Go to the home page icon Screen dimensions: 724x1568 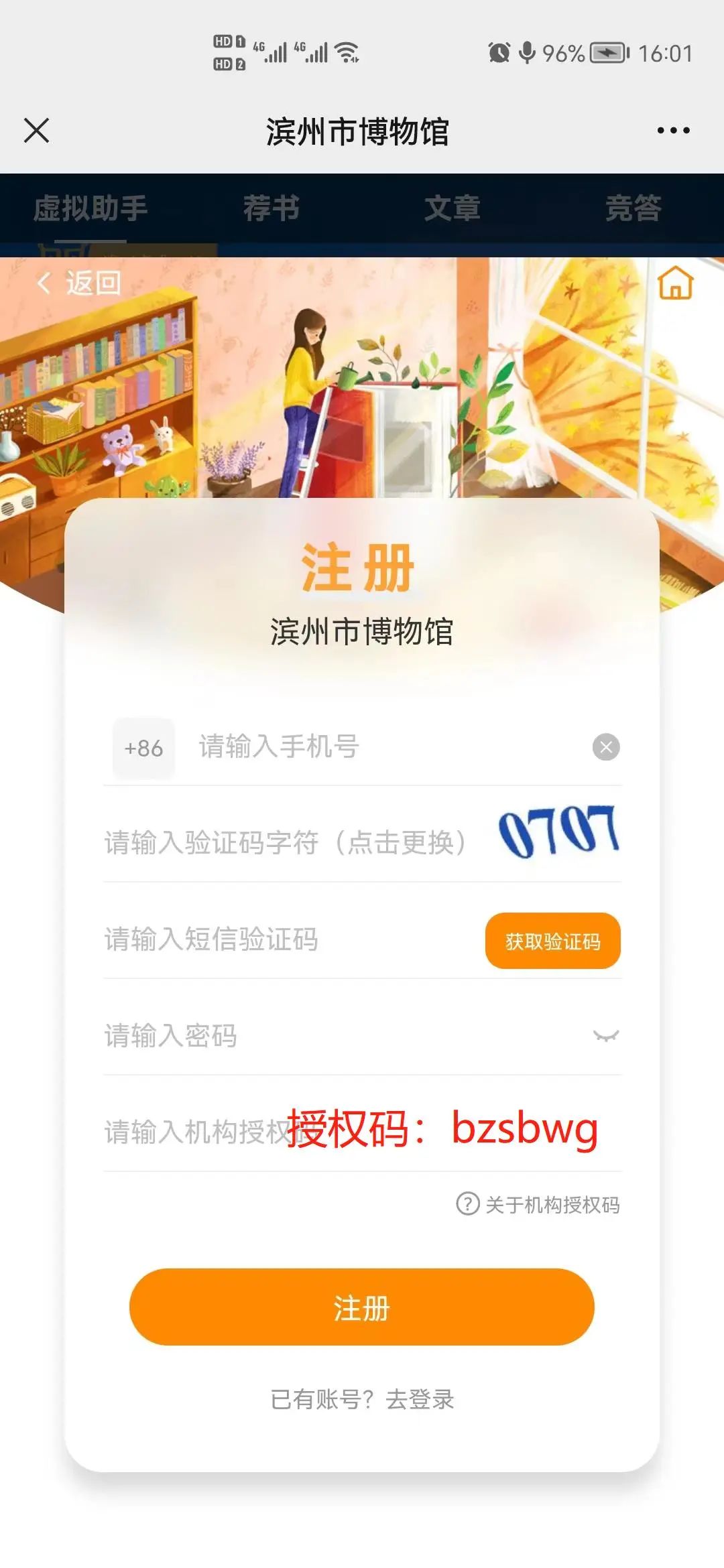(x=675, y=283)
